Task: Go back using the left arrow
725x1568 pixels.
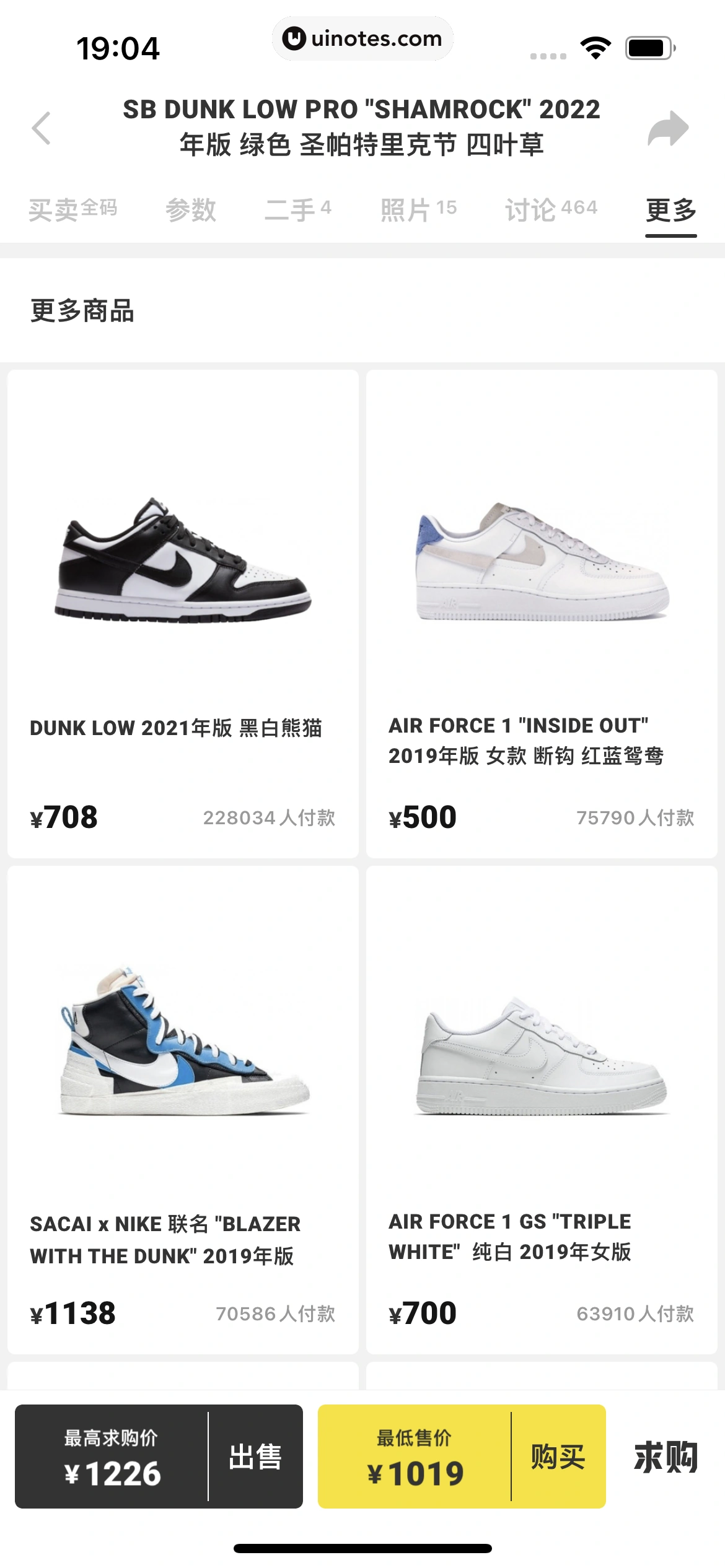Action: click(41, 128)
